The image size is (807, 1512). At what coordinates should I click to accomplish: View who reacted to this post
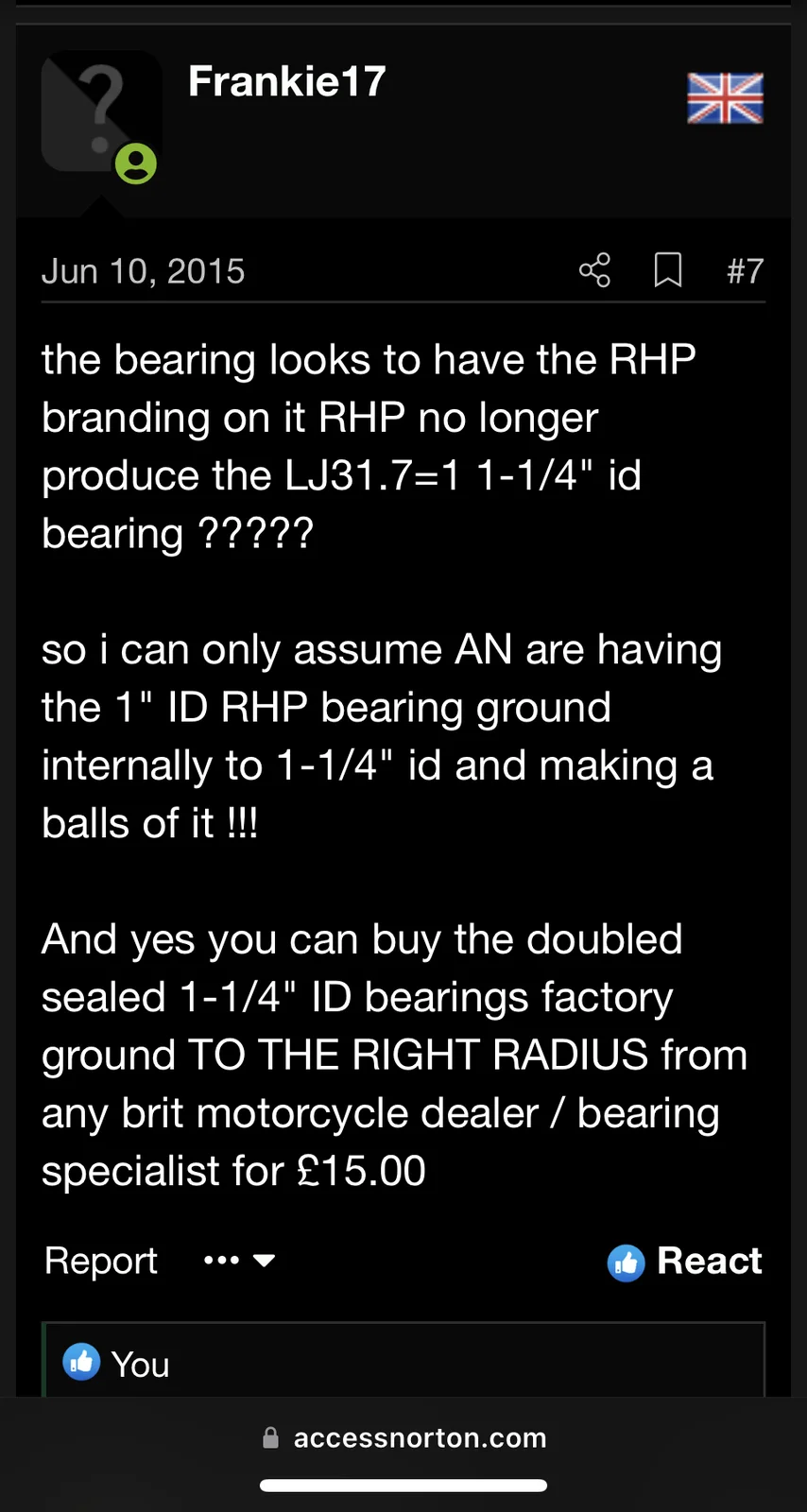(x=139, y=1364)
